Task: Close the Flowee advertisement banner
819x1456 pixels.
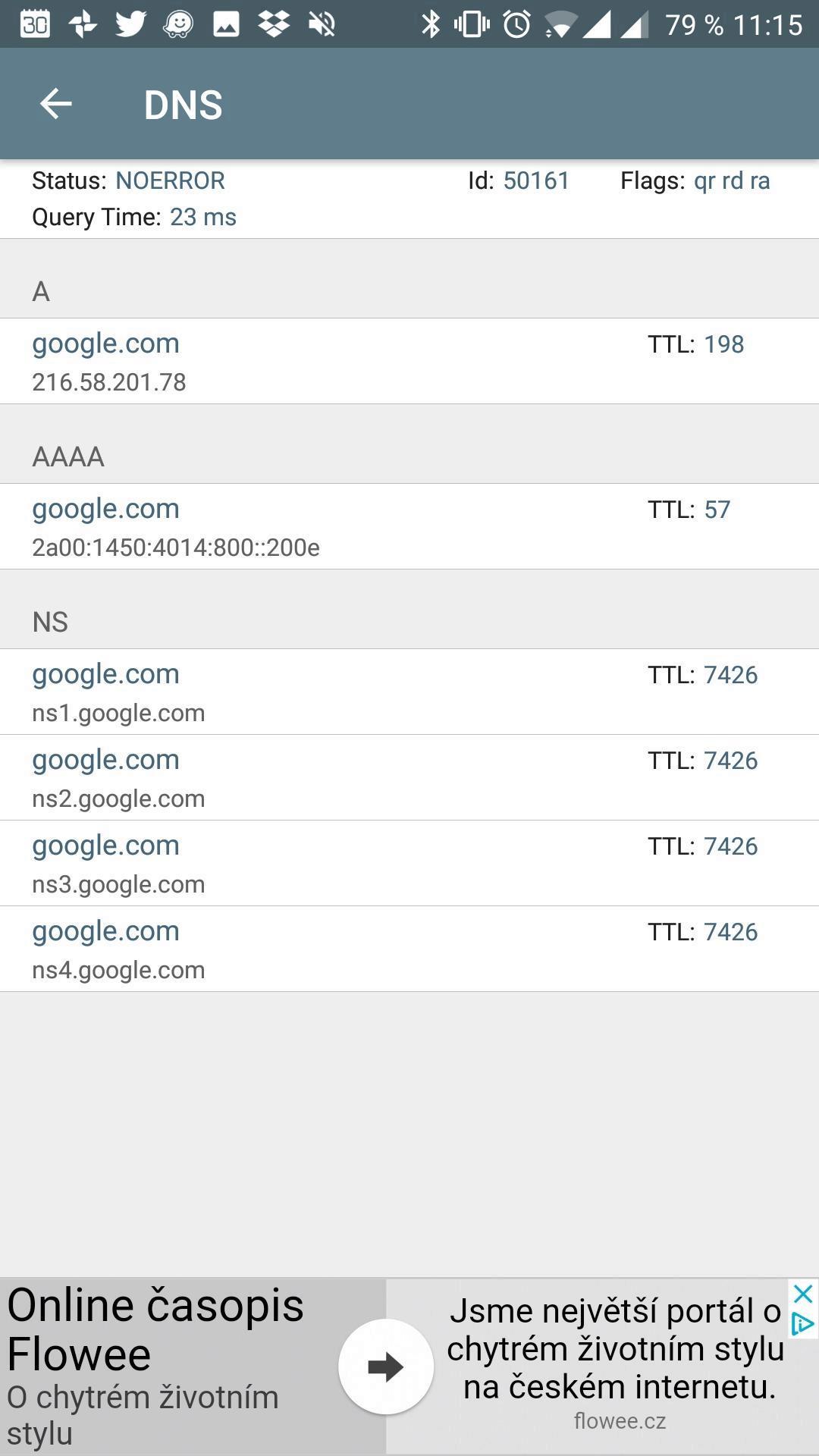Action: pos(802,1294)
